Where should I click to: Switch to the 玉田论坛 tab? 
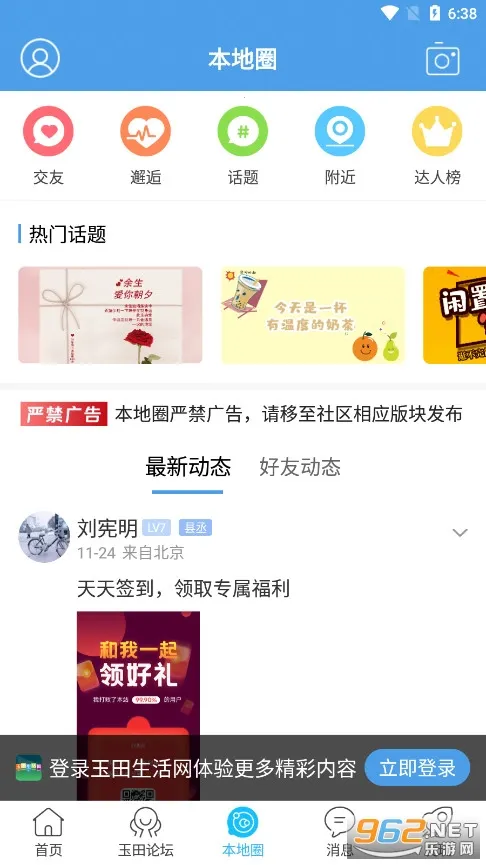(146, 832)
